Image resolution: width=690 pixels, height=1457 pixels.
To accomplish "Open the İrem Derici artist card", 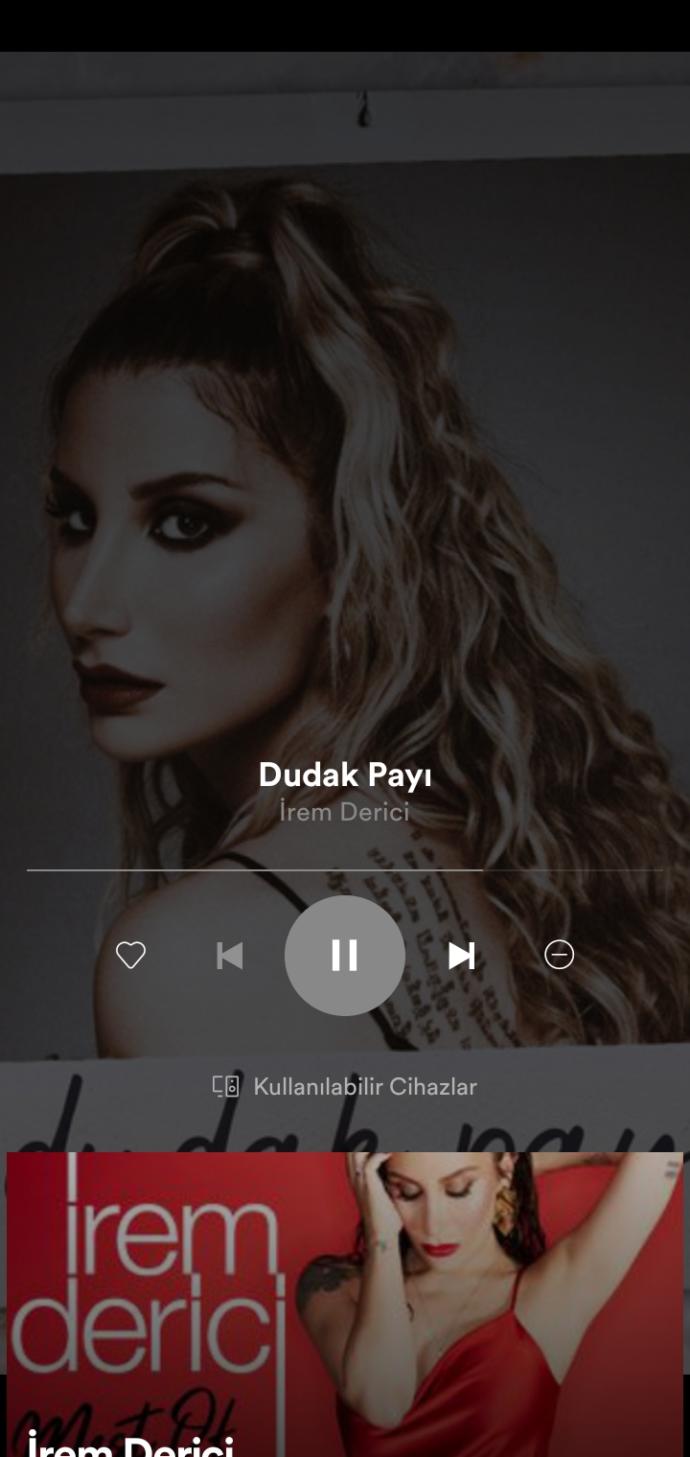I will (x=345, y=1304).
